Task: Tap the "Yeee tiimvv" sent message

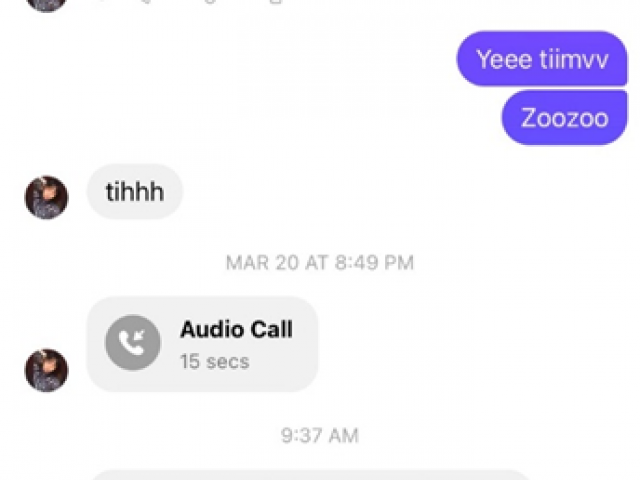Action: [x=542, y=59]
